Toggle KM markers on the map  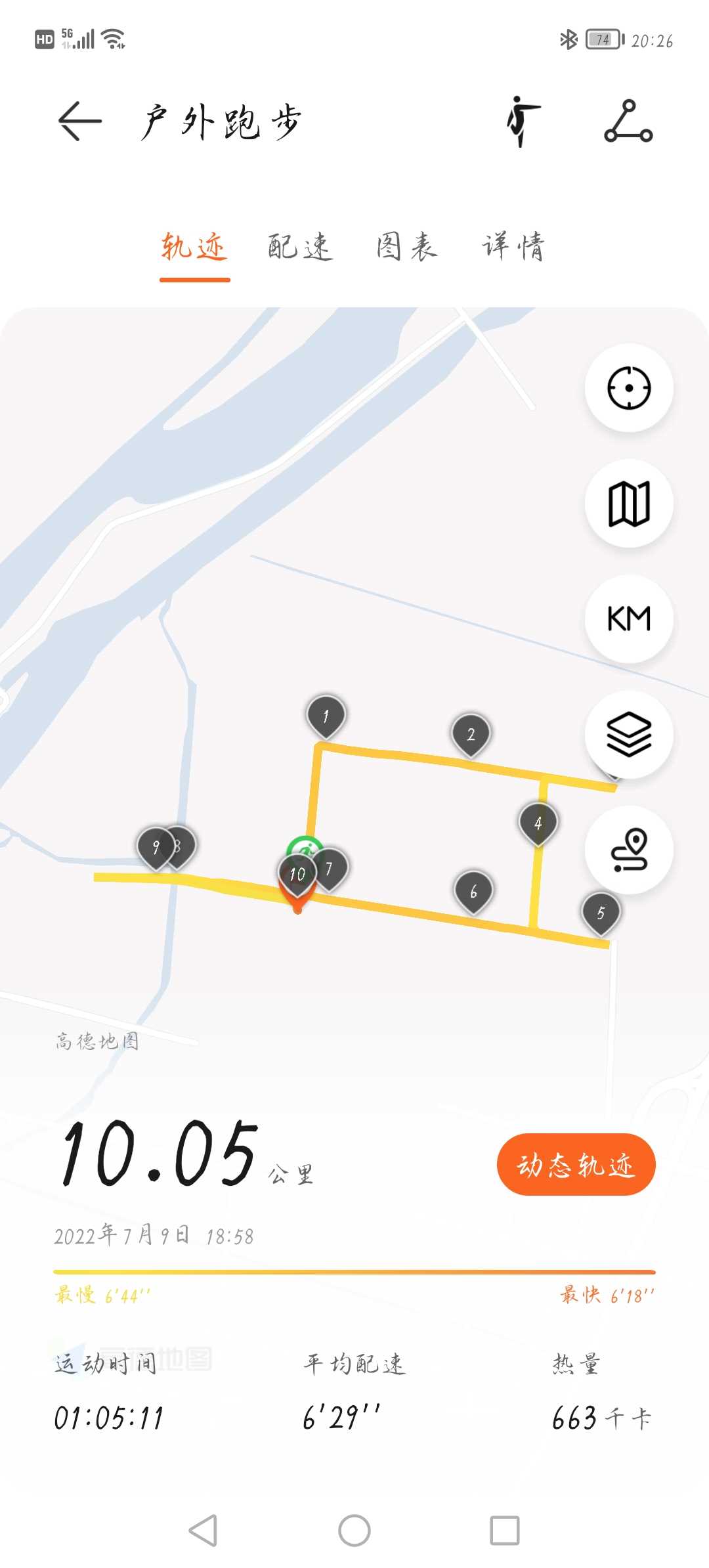click(629, 619)
